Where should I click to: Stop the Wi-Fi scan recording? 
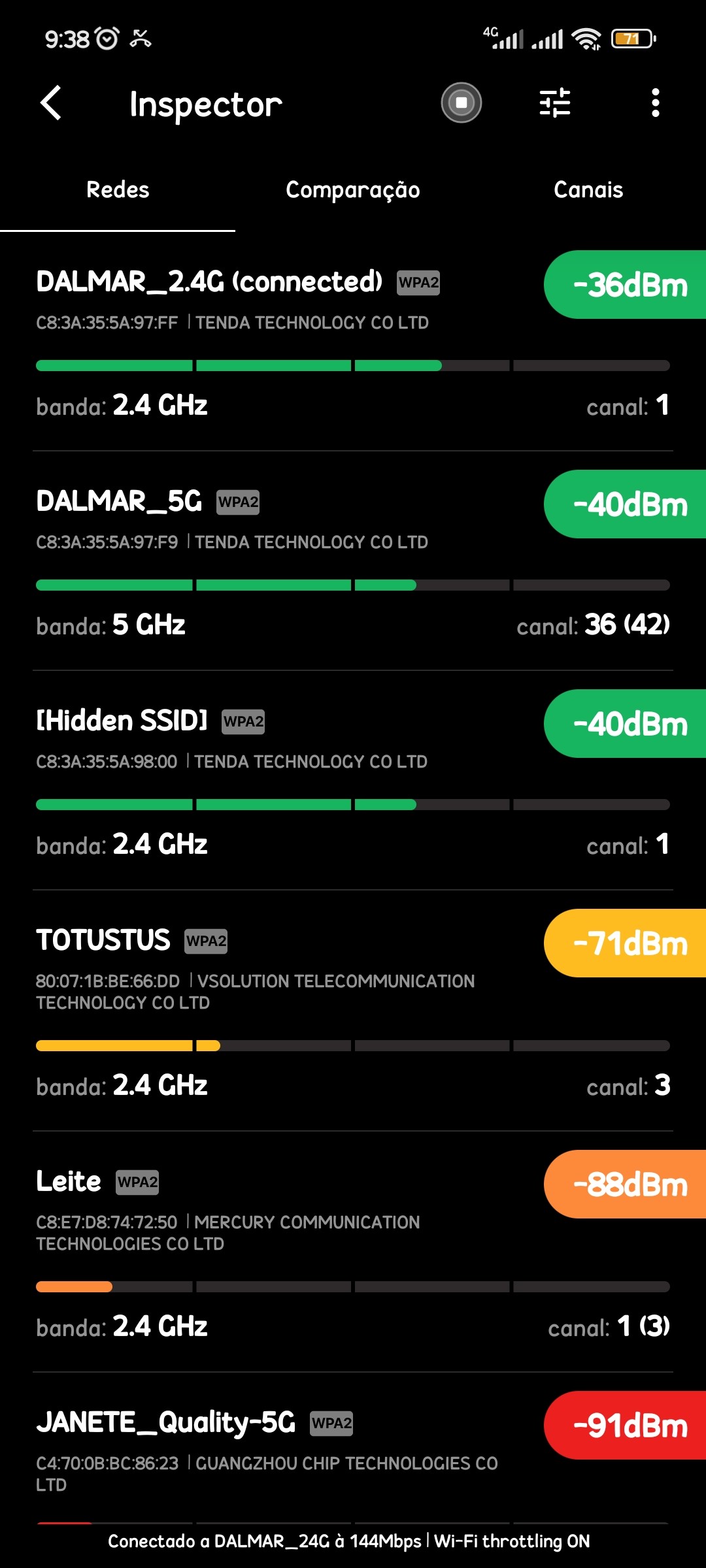point(461,103)
